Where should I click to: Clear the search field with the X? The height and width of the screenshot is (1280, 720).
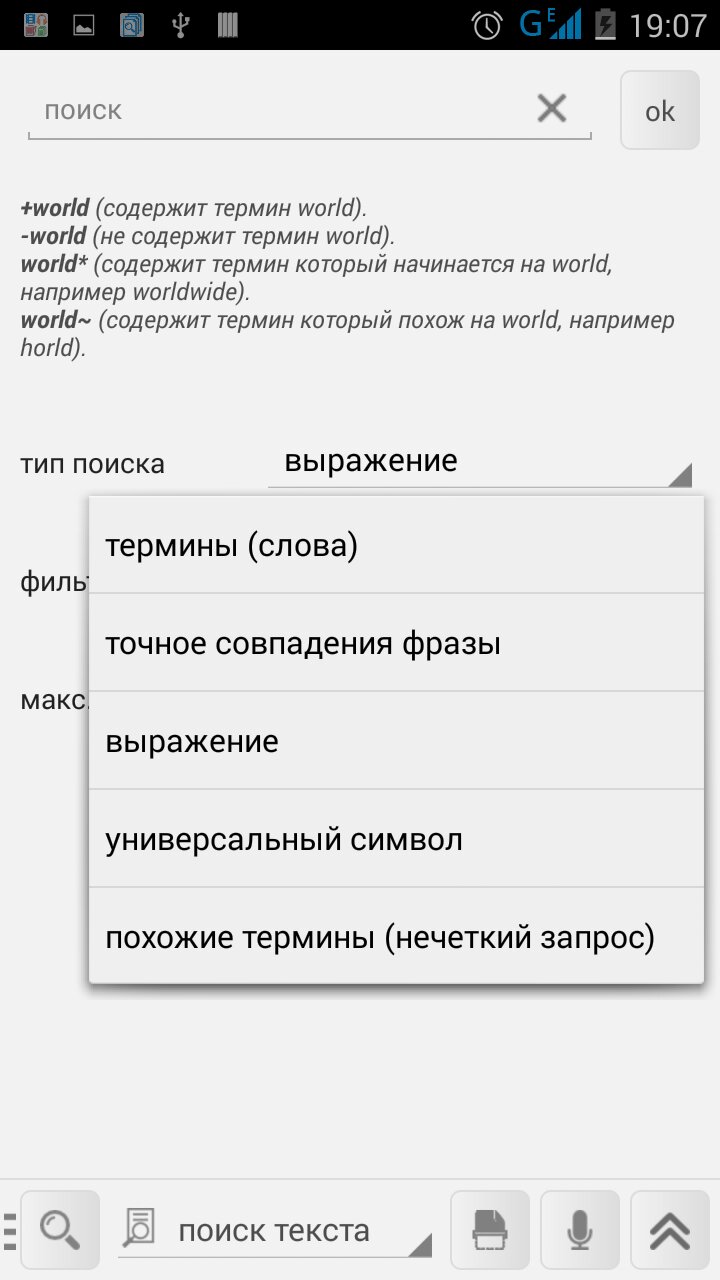tap(552, 108)
